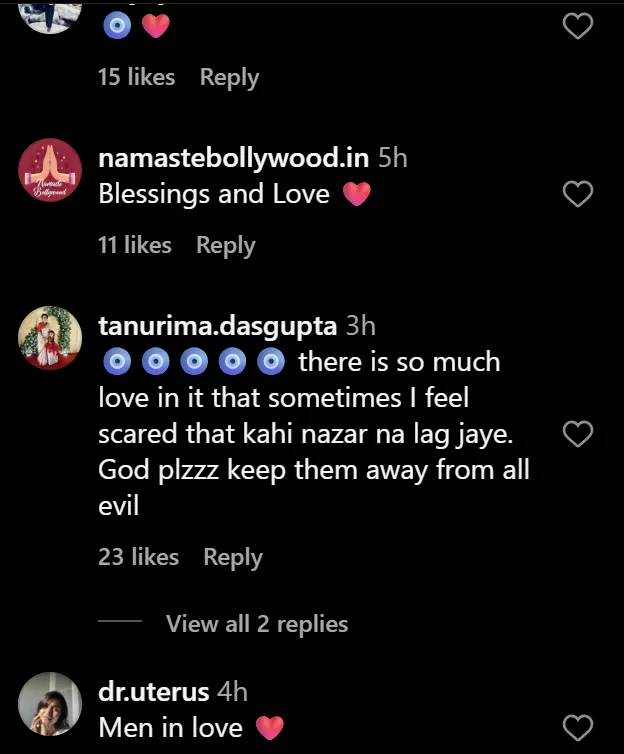Tap dr.uterus's profile picture

pos(50,704)
